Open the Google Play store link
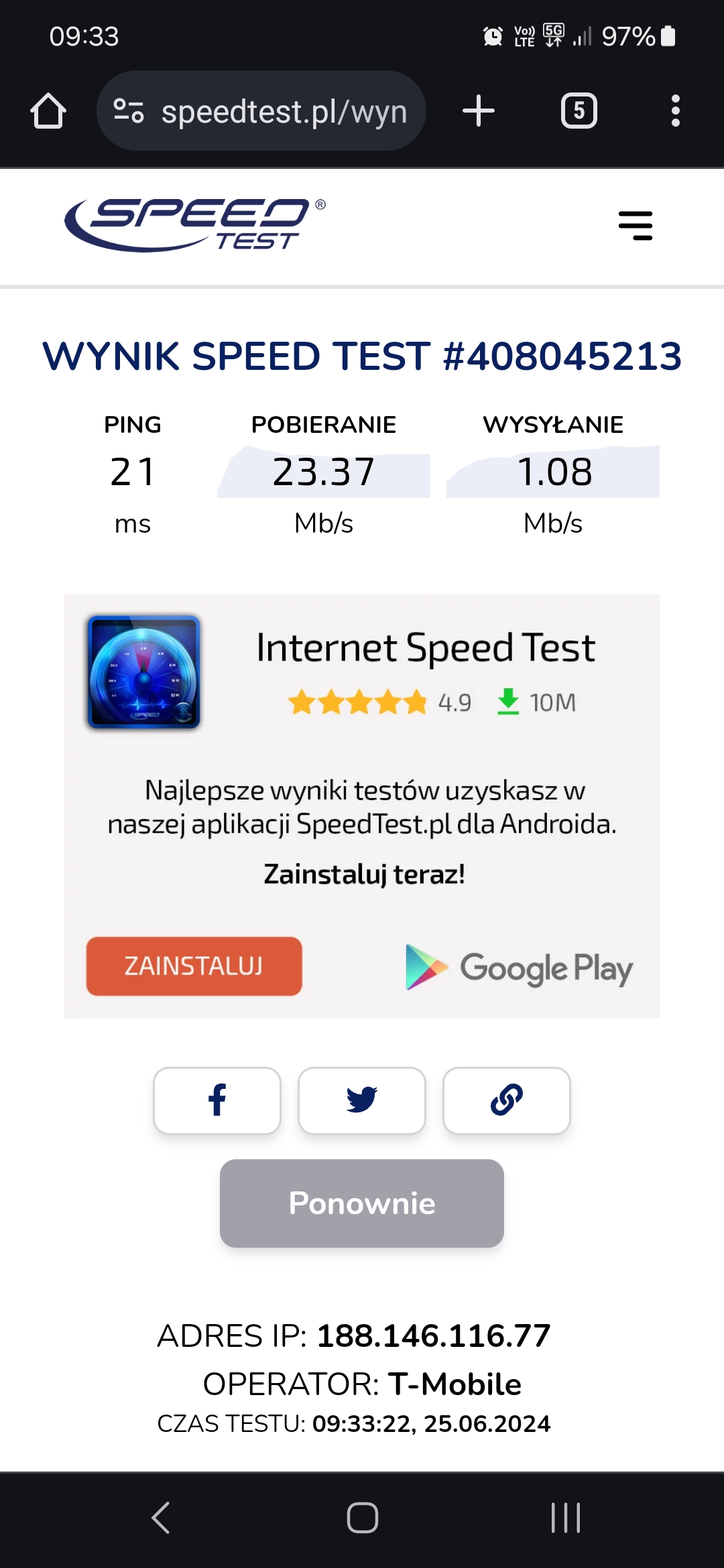Image resolution: width=724 pixels, height=1568 pixels. click(x=520, y=967)
